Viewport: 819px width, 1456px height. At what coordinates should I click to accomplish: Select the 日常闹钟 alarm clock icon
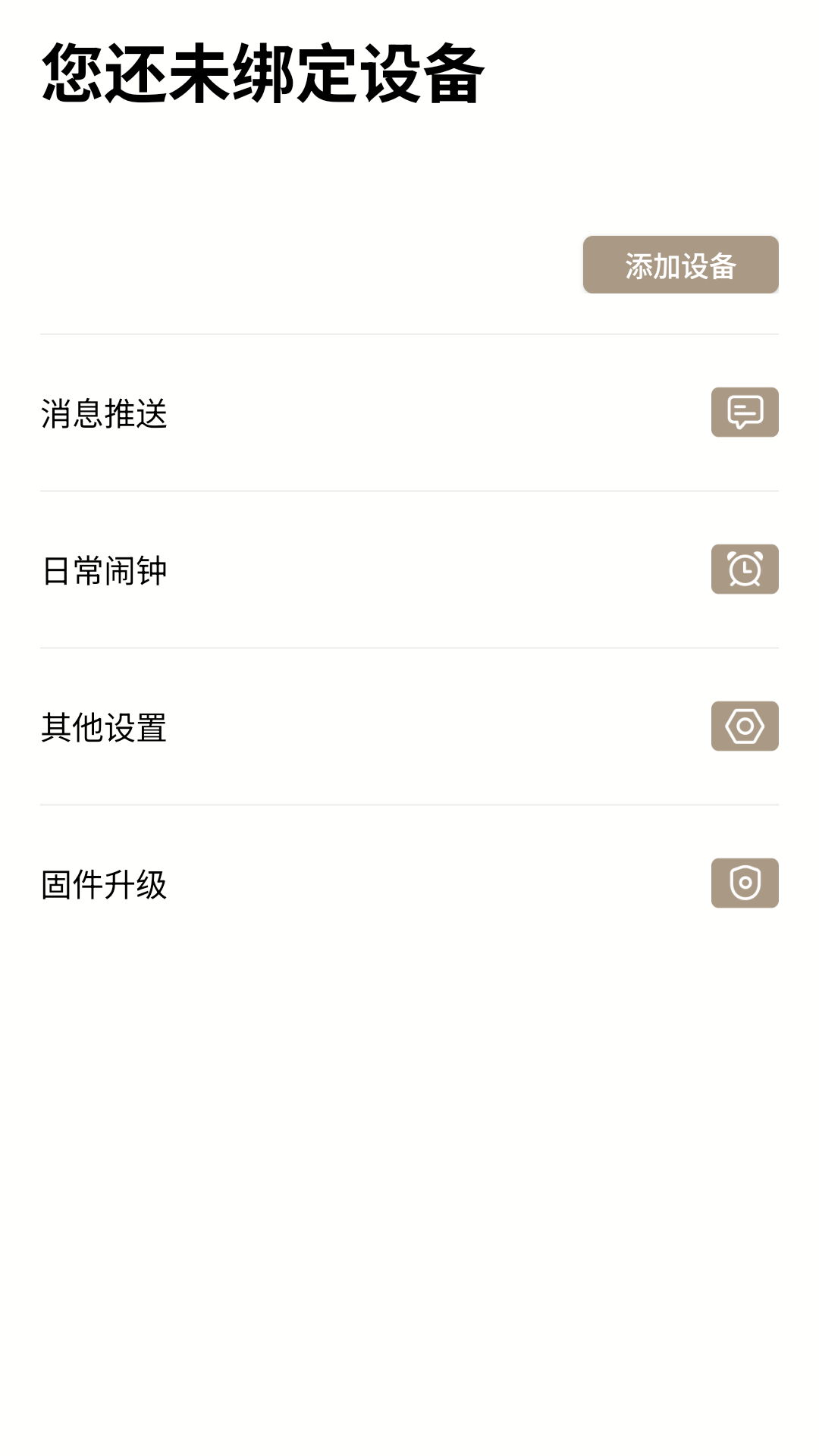tap(745, 570)
